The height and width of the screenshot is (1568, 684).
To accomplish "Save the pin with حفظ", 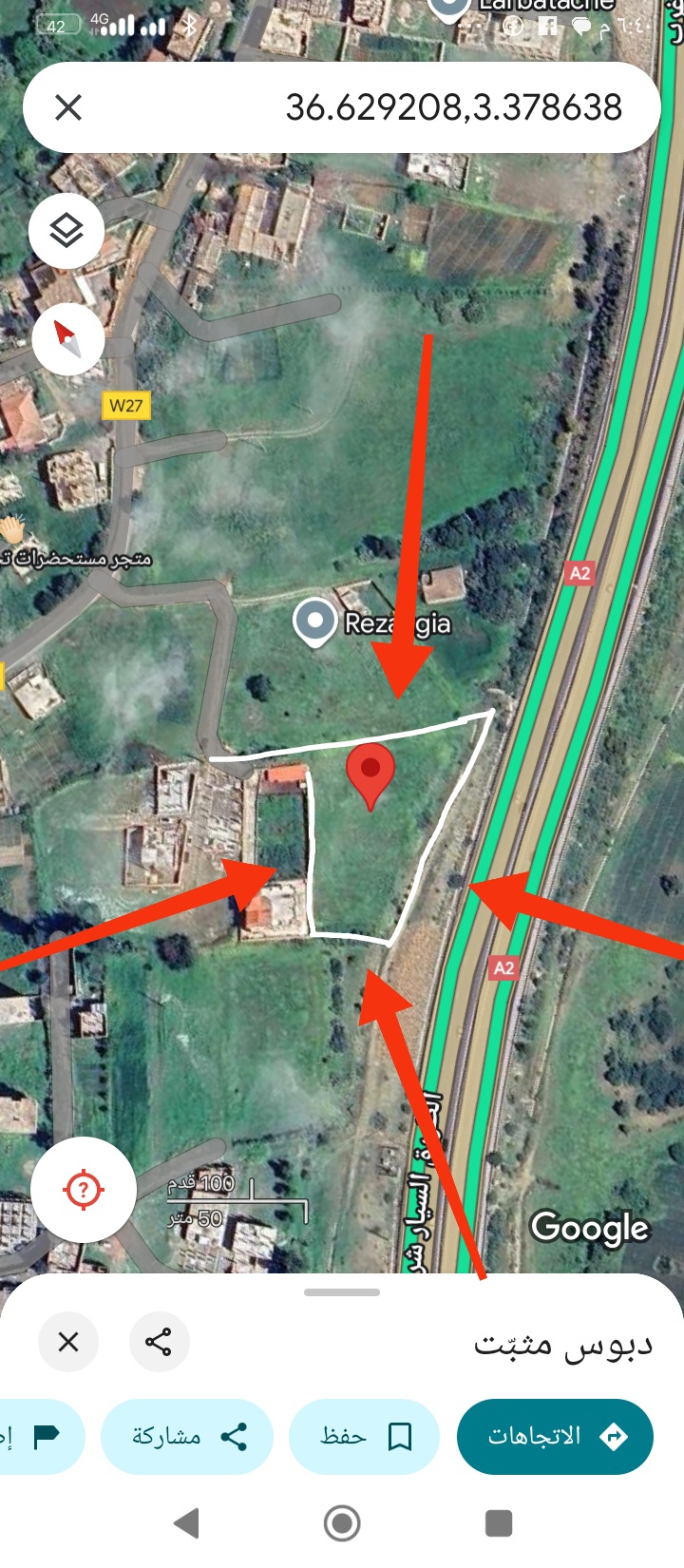I will pyautogui.click(x=365, y=1436).
